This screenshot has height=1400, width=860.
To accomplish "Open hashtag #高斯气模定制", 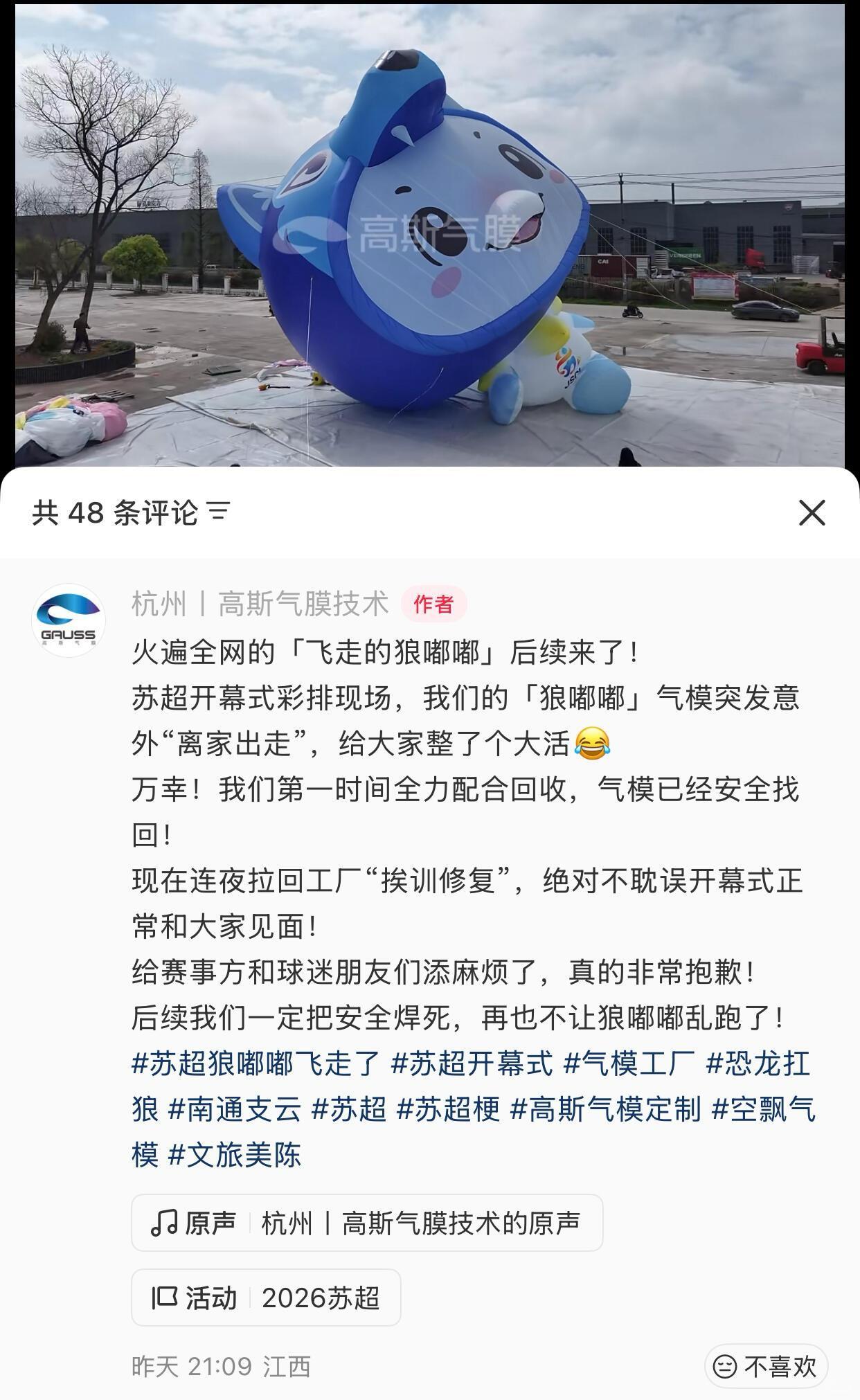I will (x=606, y=1109).
